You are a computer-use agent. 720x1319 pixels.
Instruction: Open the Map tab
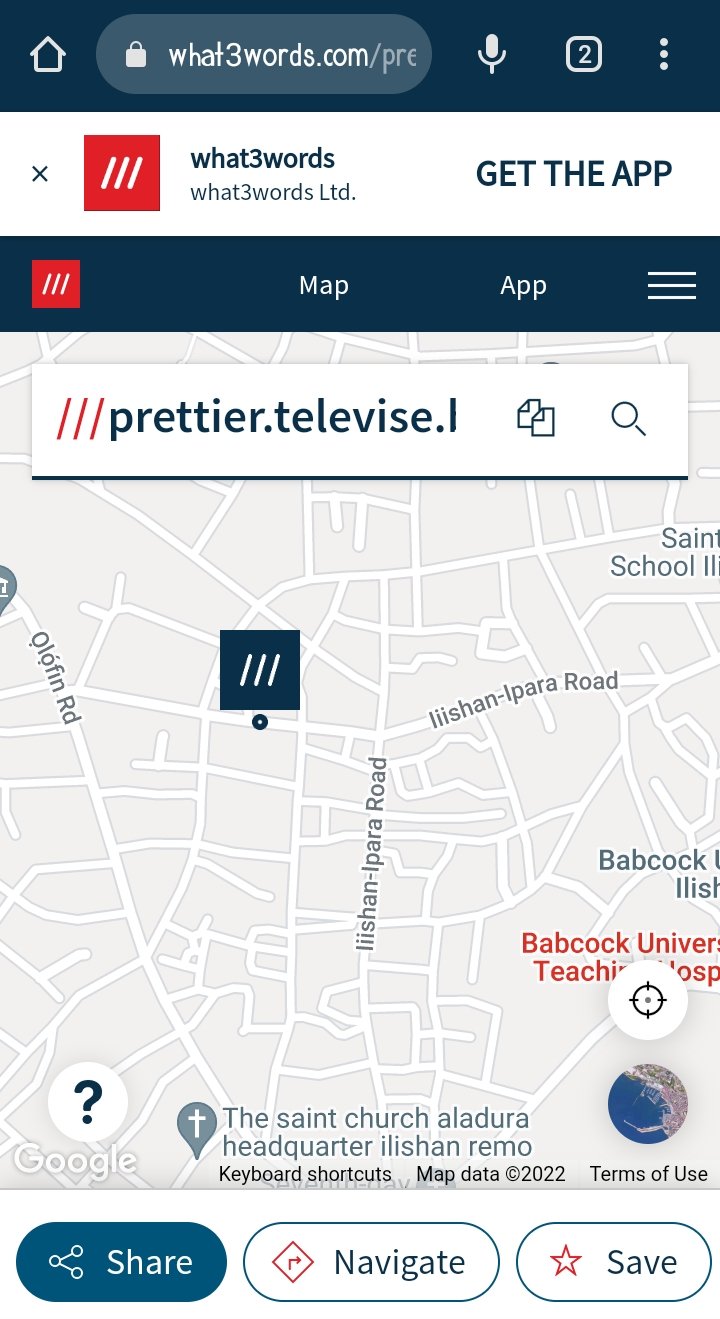point(323,285)
